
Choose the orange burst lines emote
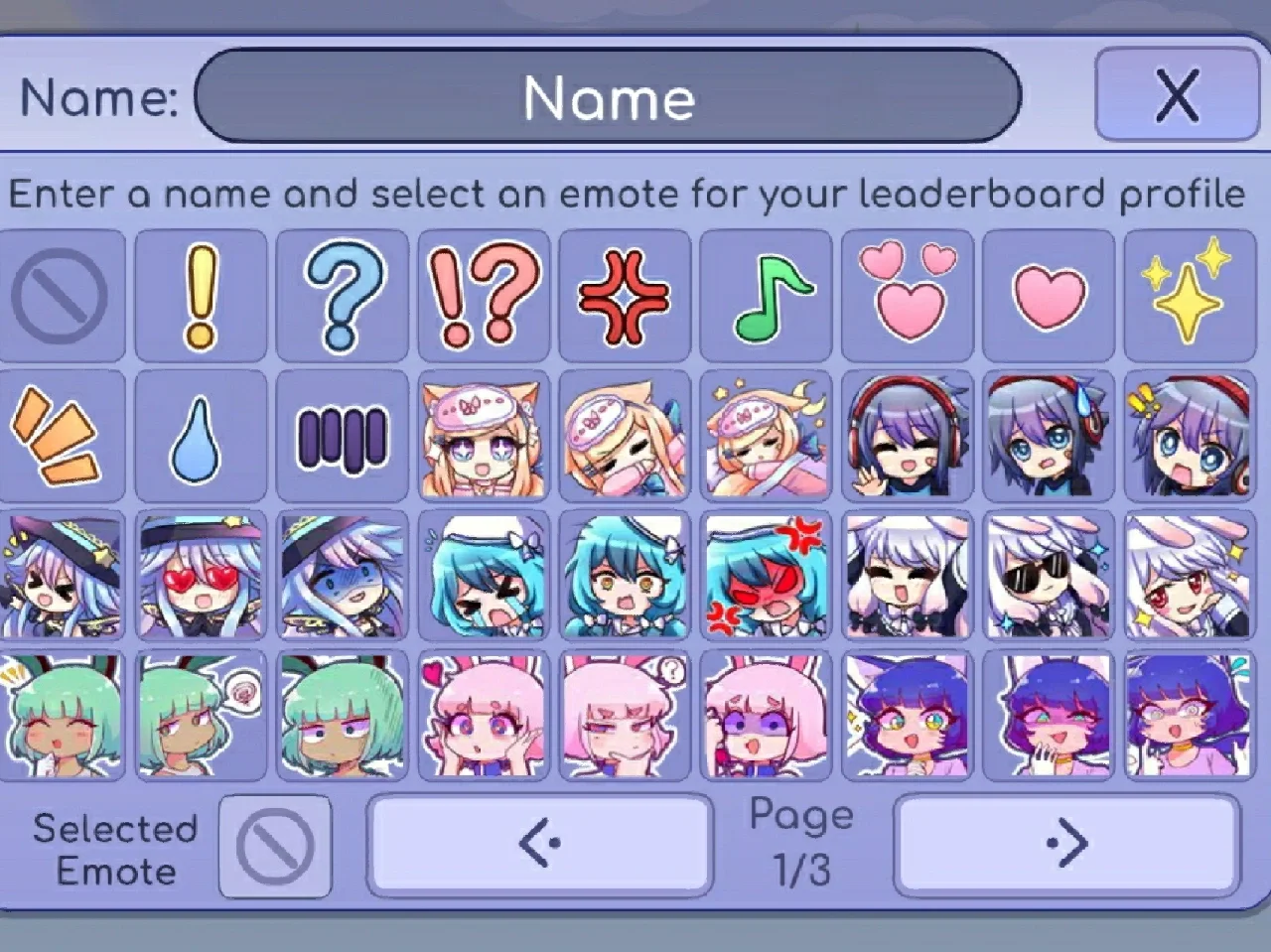click(x=61, y=437)
